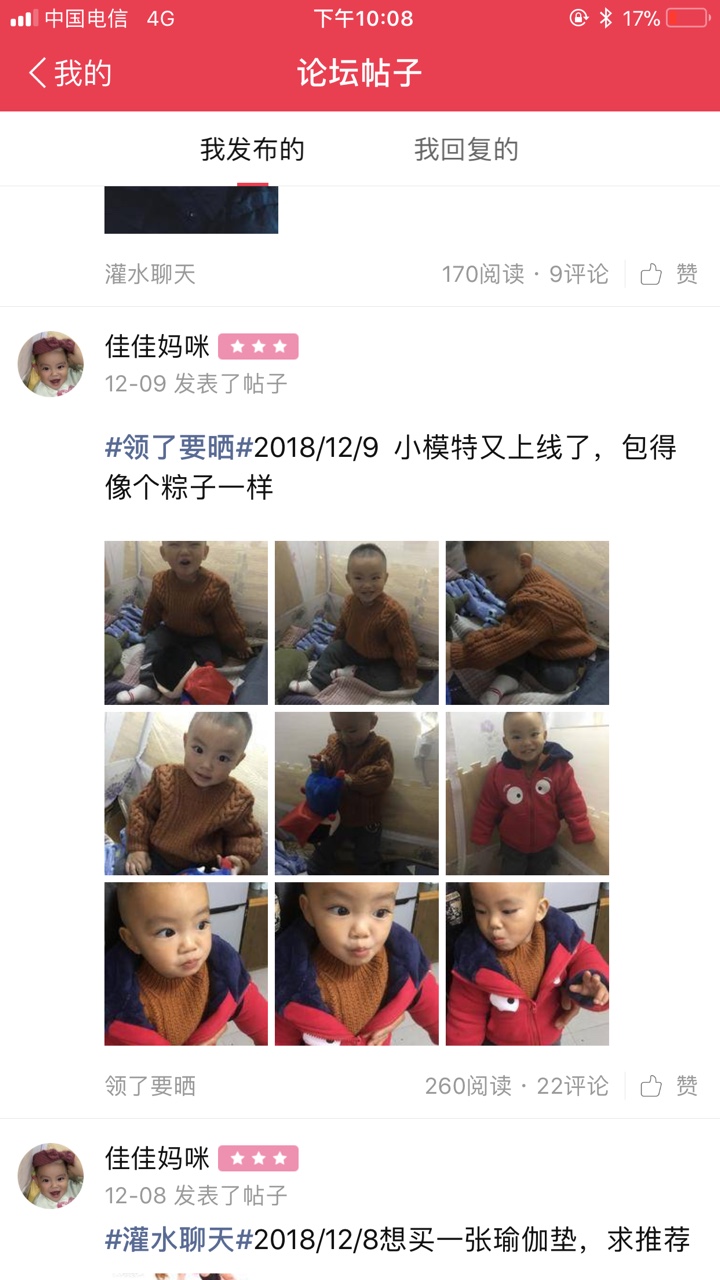The image size is (720, 1280).
Task: Open 佳佳妈咪 avatar on the 12-09 post
Action: point(51,364)
